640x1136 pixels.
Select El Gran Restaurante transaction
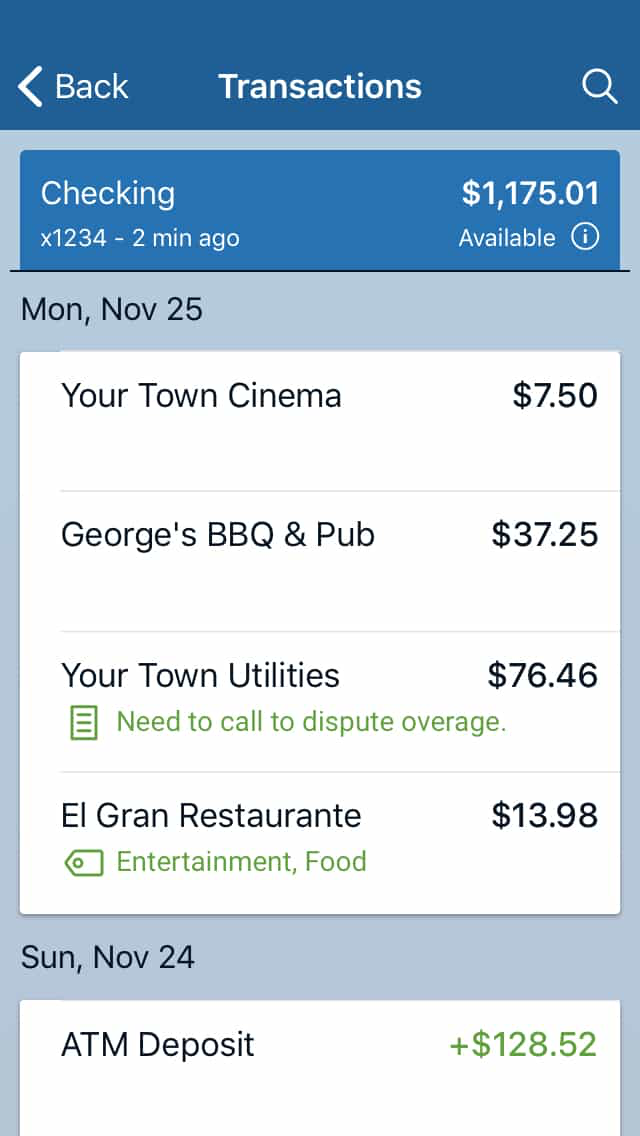(x=320, y=843)
